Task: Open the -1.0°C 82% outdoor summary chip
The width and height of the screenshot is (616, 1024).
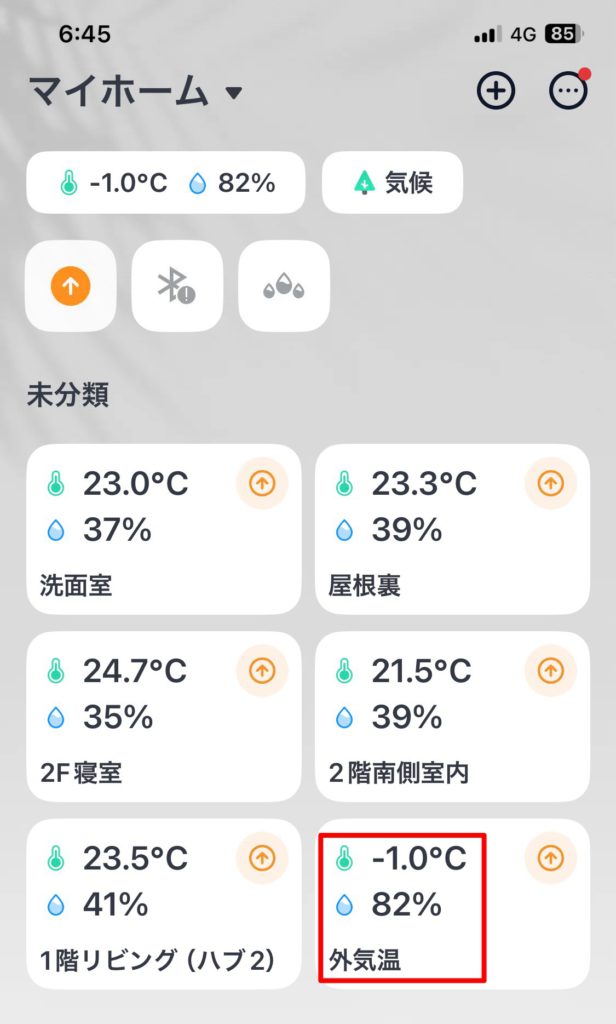Action: (165, 183)
